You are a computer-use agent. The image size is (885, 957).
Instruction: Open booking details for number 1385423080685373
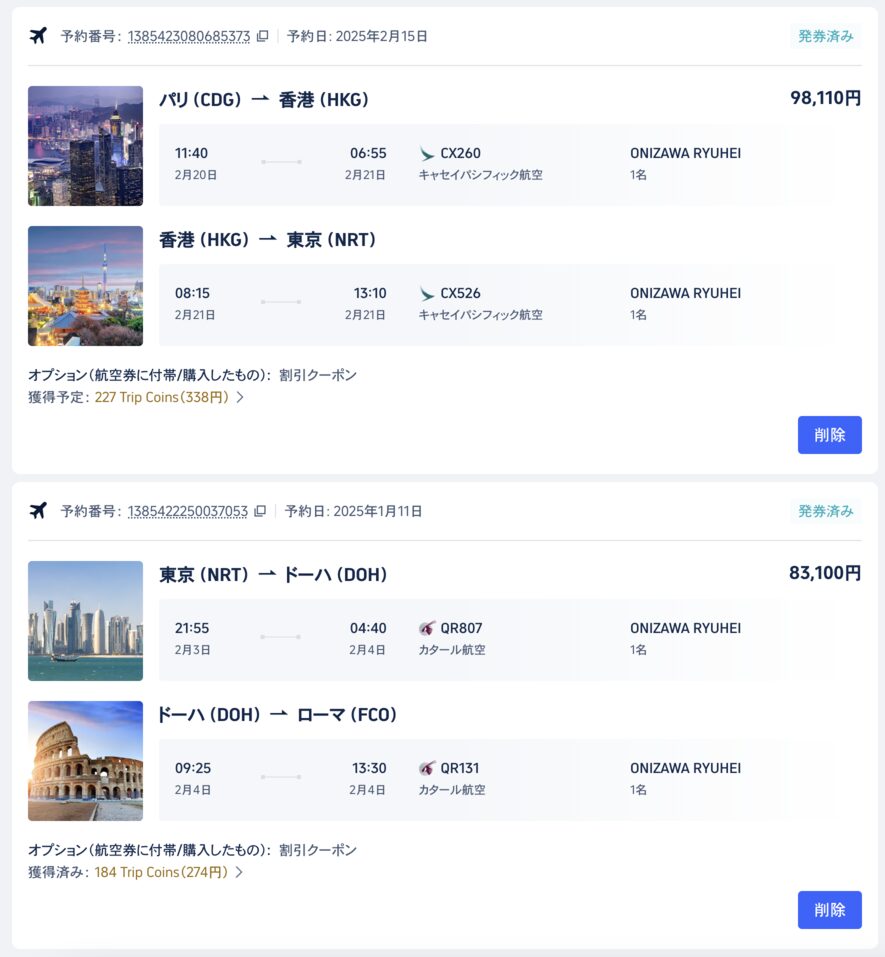[189, 37]
